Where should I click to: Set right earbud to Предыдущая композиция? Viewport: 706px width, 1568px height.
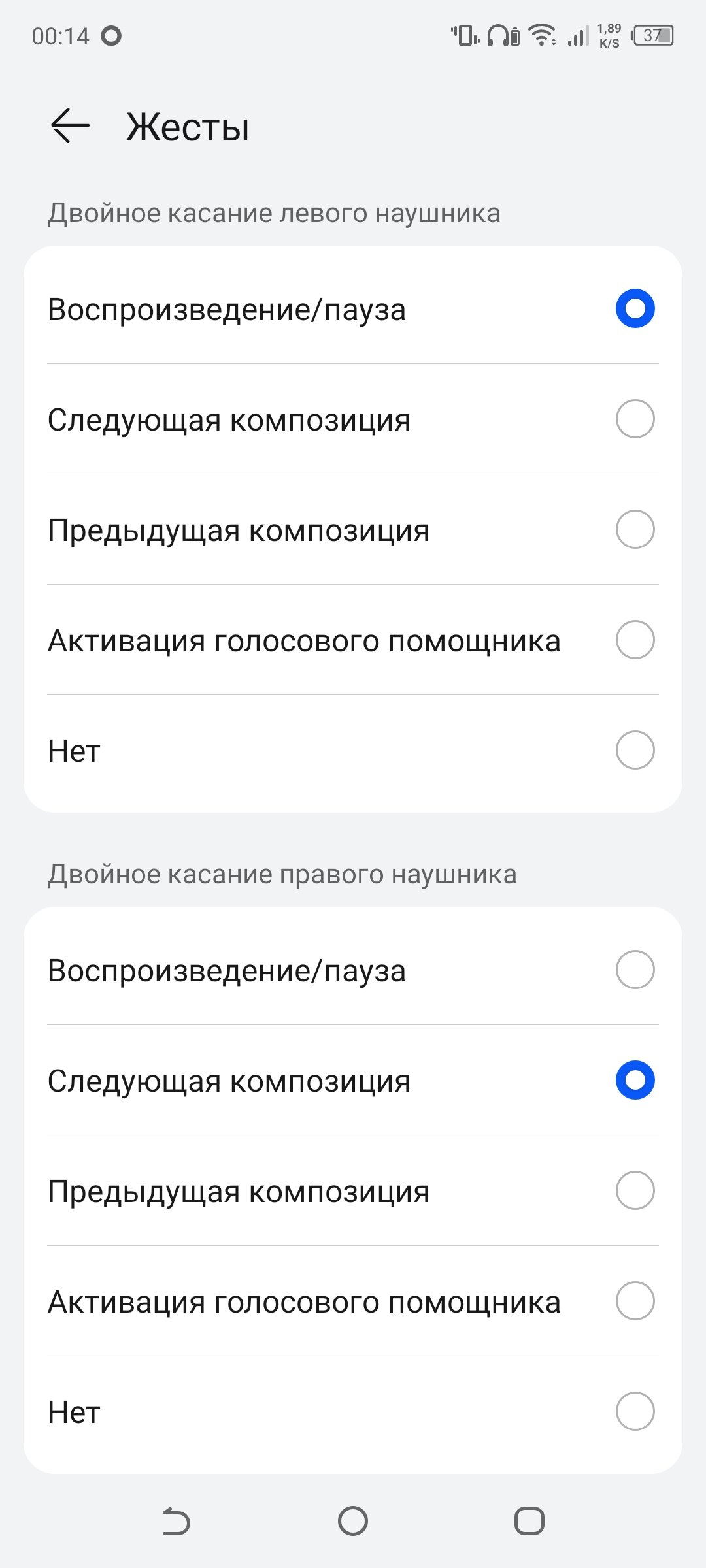[x=353, y=1191]
